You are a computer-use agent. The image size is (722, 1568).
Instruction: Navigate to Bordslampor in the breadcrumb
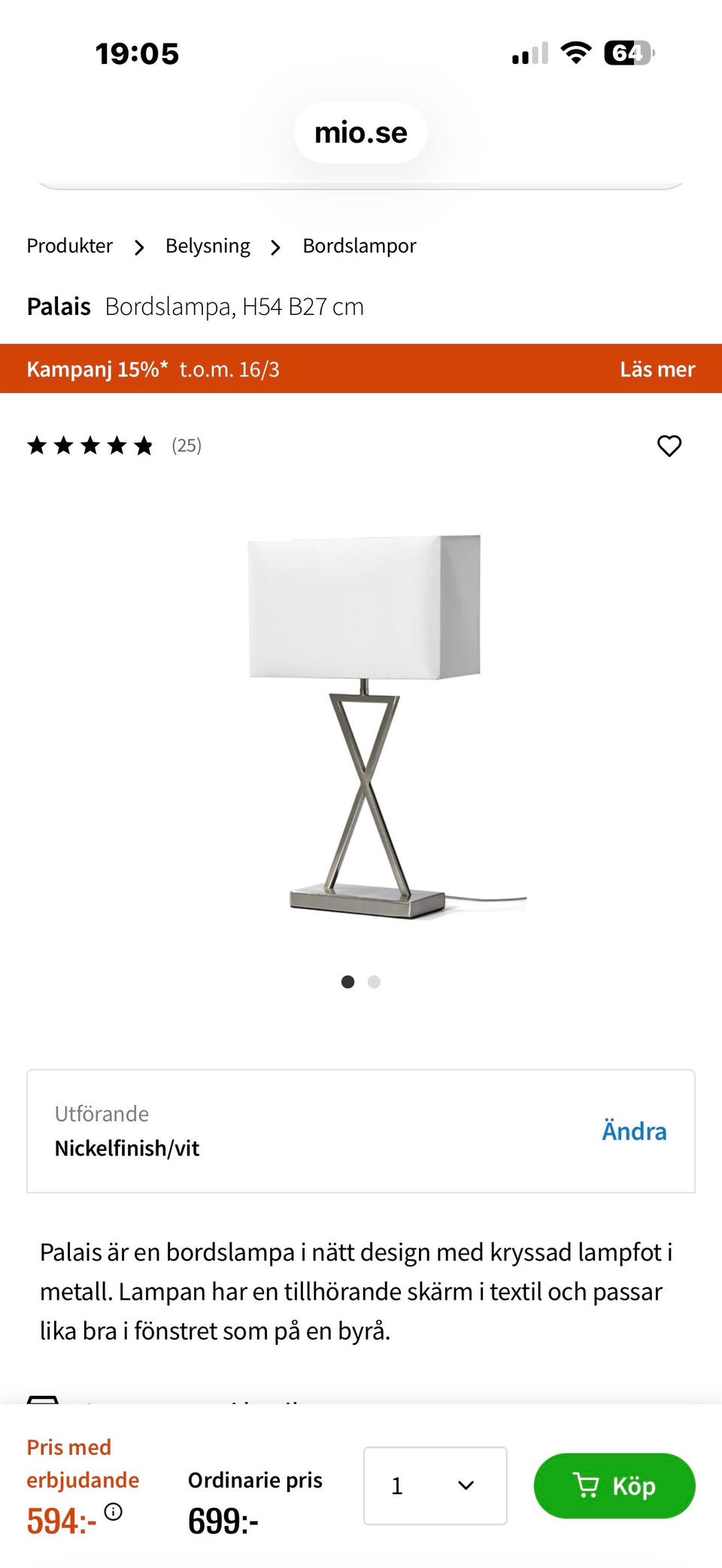click(359, 245)
